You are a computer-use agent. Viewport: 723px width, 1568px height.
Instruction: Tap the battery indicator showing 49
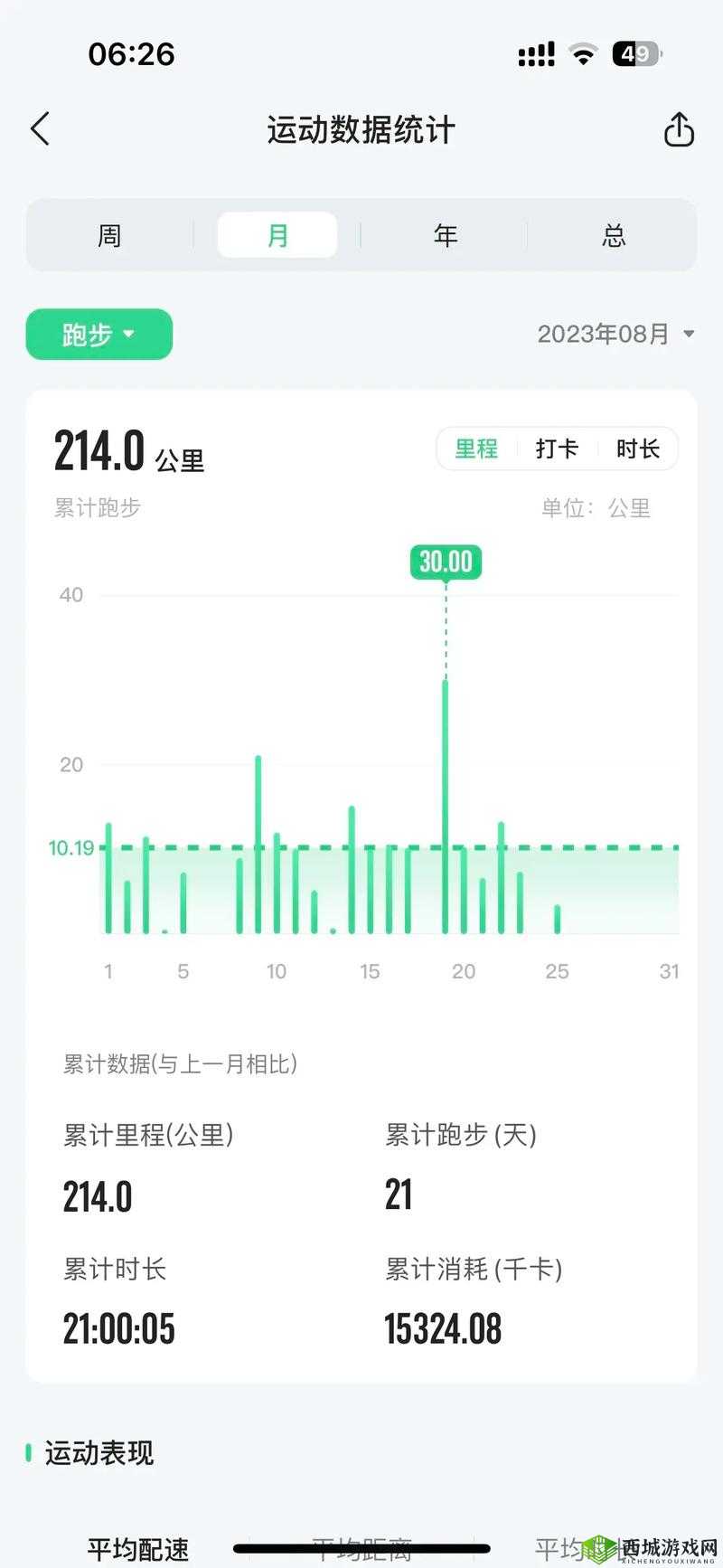tap(635, 54)
